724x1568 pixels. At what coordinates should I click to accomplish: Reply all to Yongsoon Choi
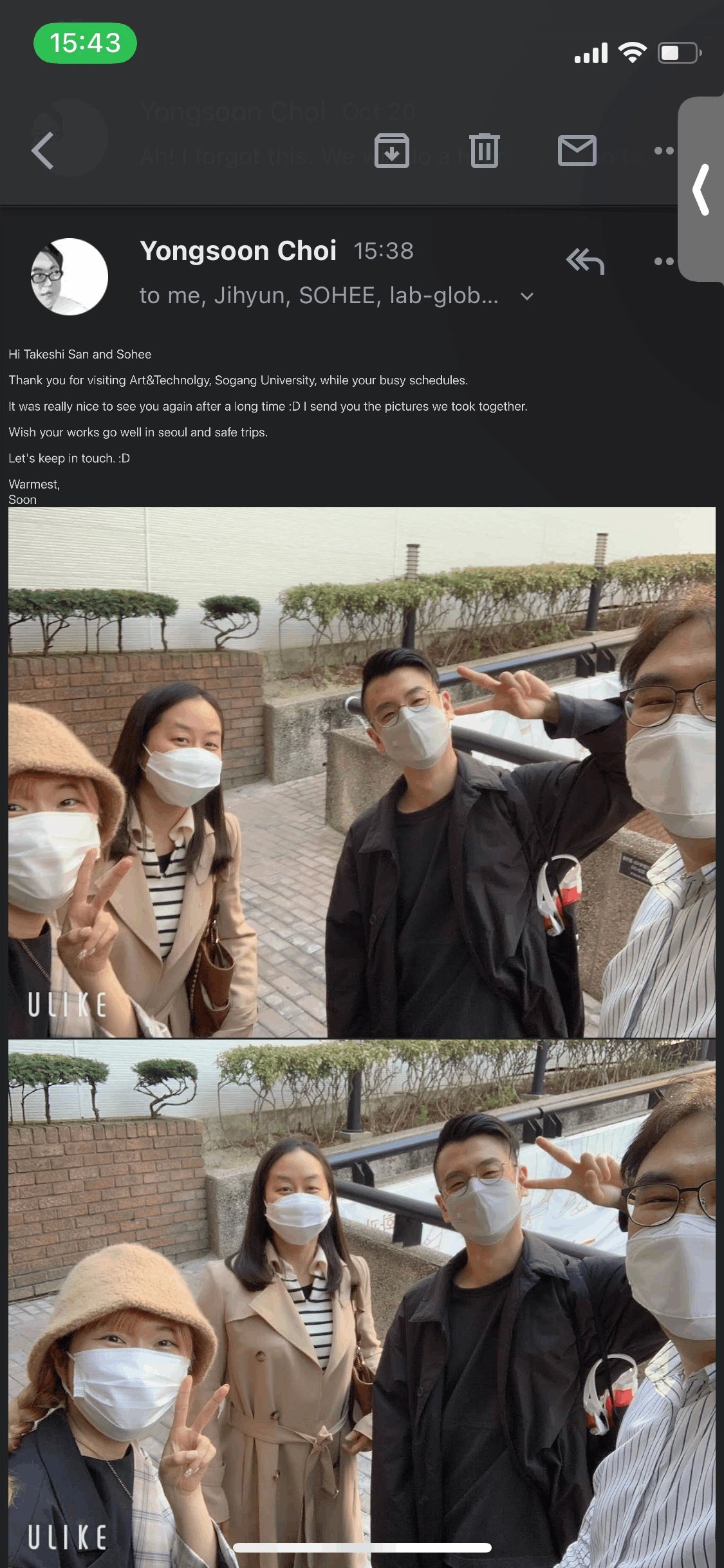pos(584,261)
